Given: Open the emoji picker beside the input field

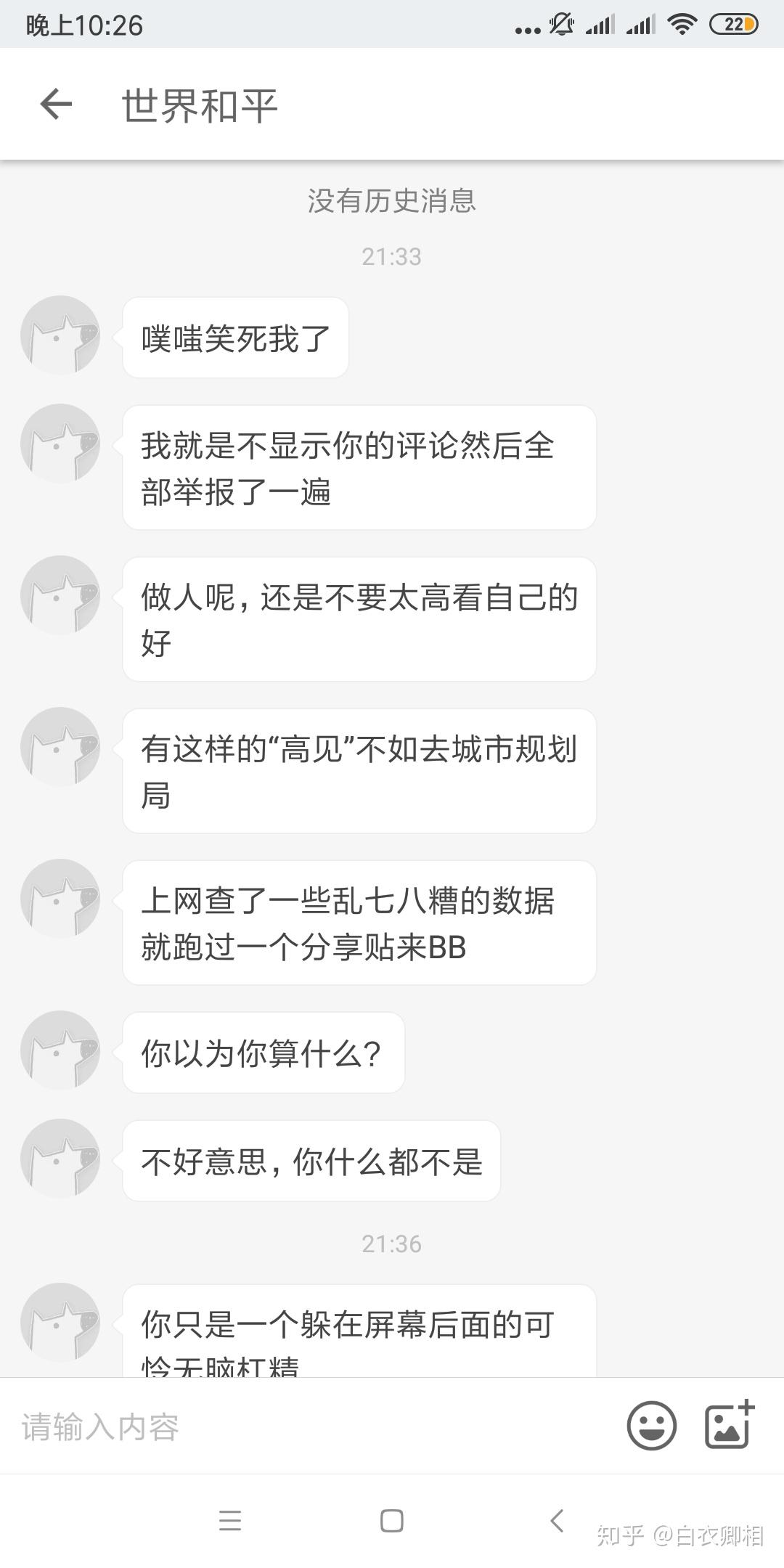Looking at the screenshot, I should tap(651, 1426).
